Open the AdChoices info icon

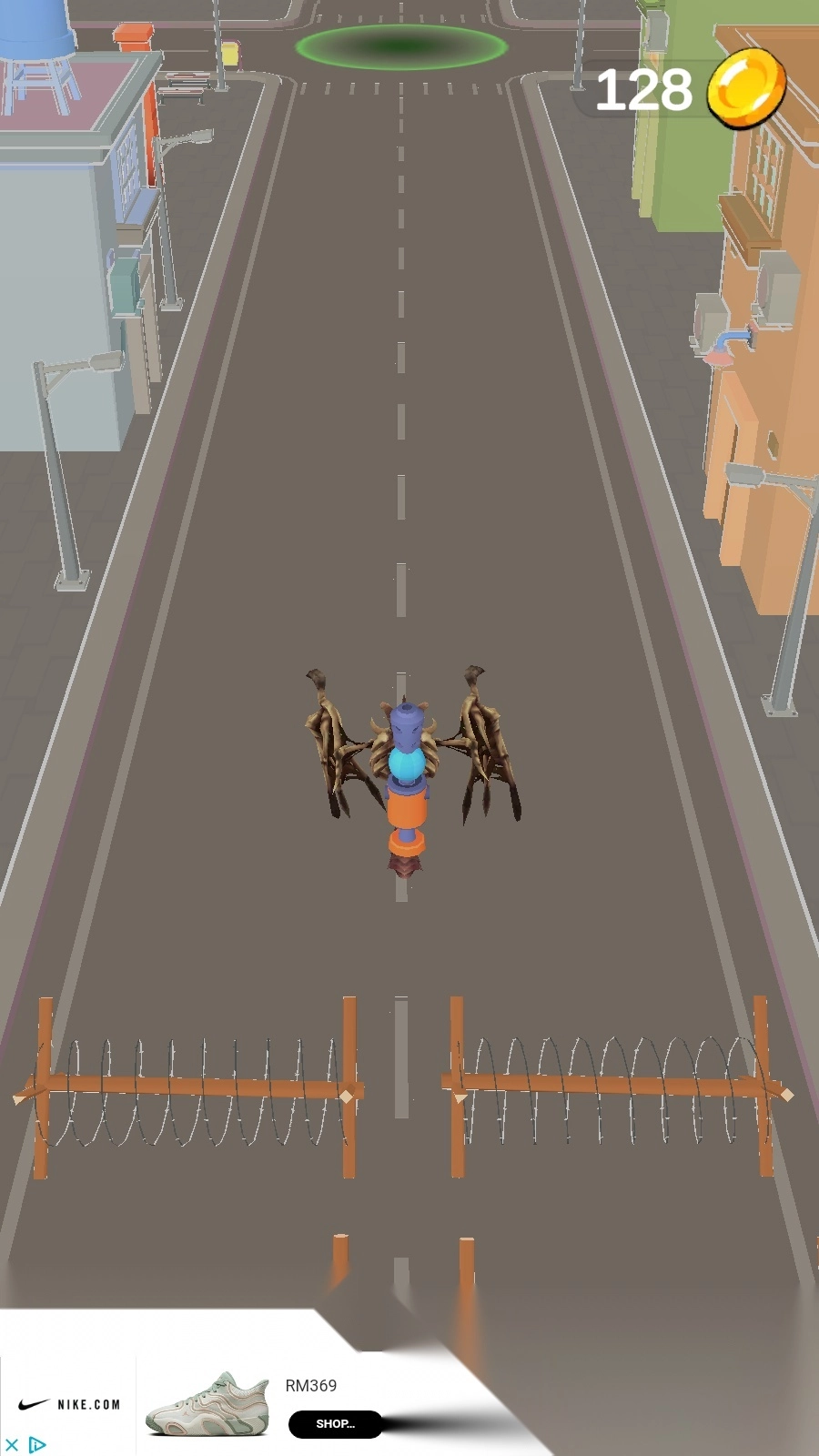pyautogui.click(x=37, y=1444)
